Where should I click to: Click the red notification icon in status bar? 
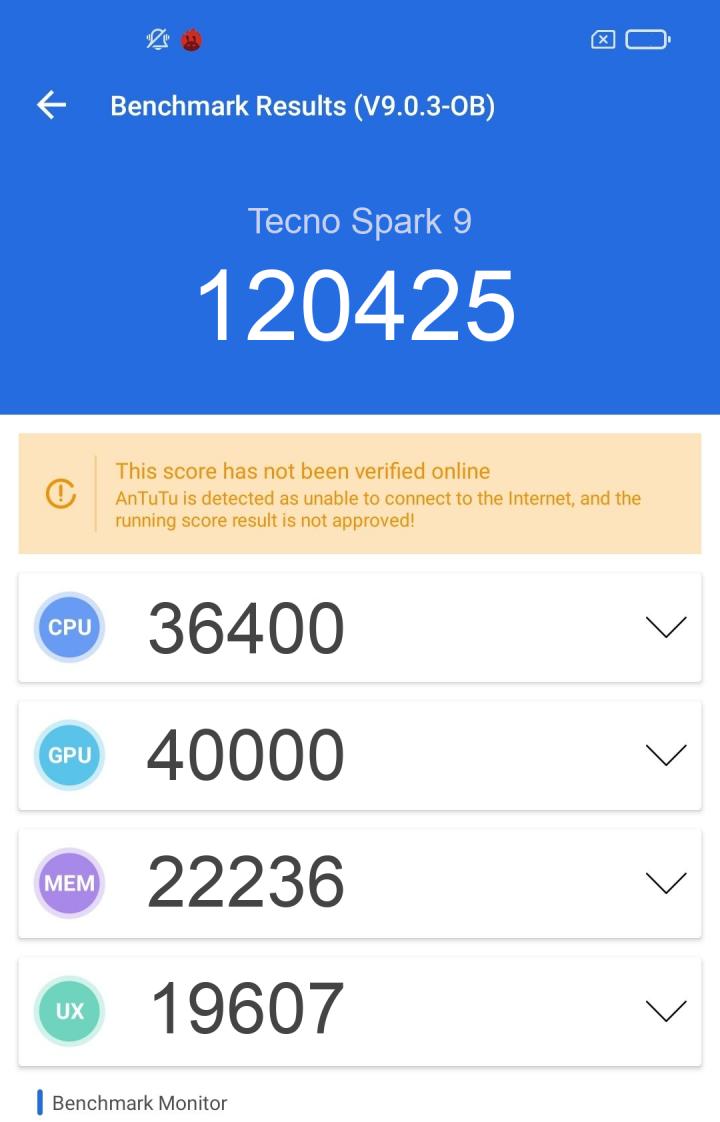[191, 39]
